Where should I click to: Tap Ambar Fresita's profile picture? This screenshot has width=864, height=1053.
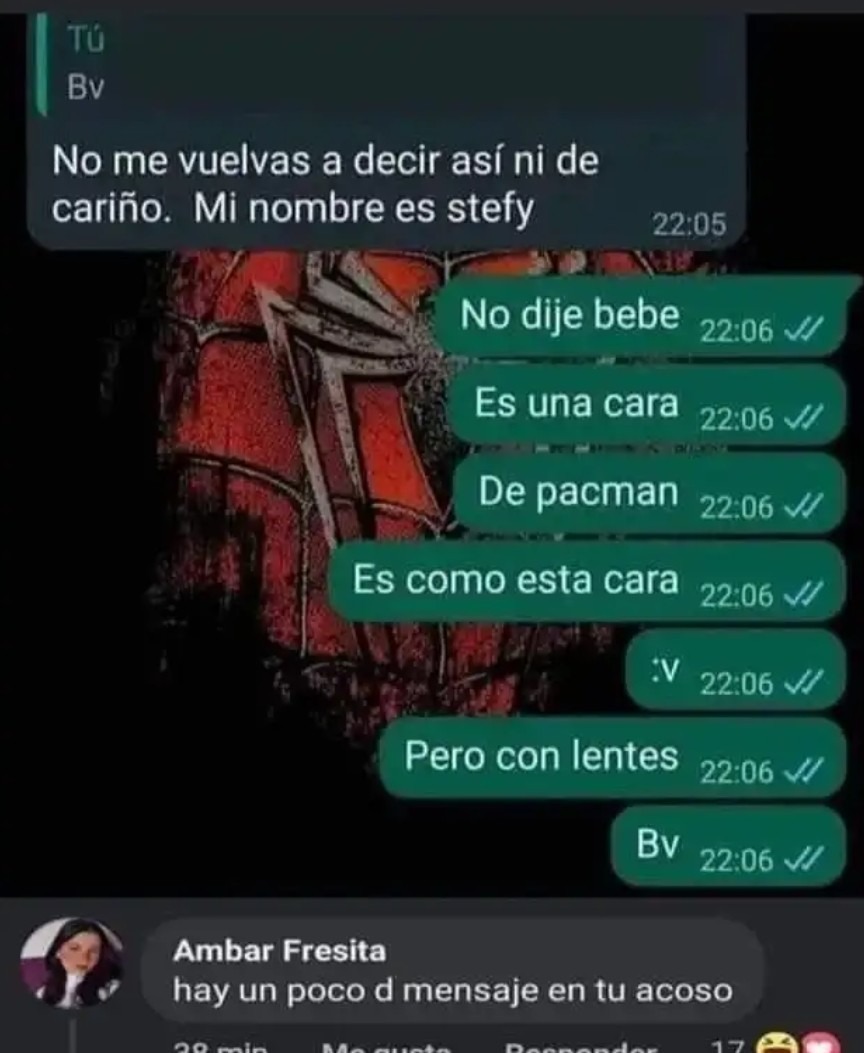click(x=70, y=965)
